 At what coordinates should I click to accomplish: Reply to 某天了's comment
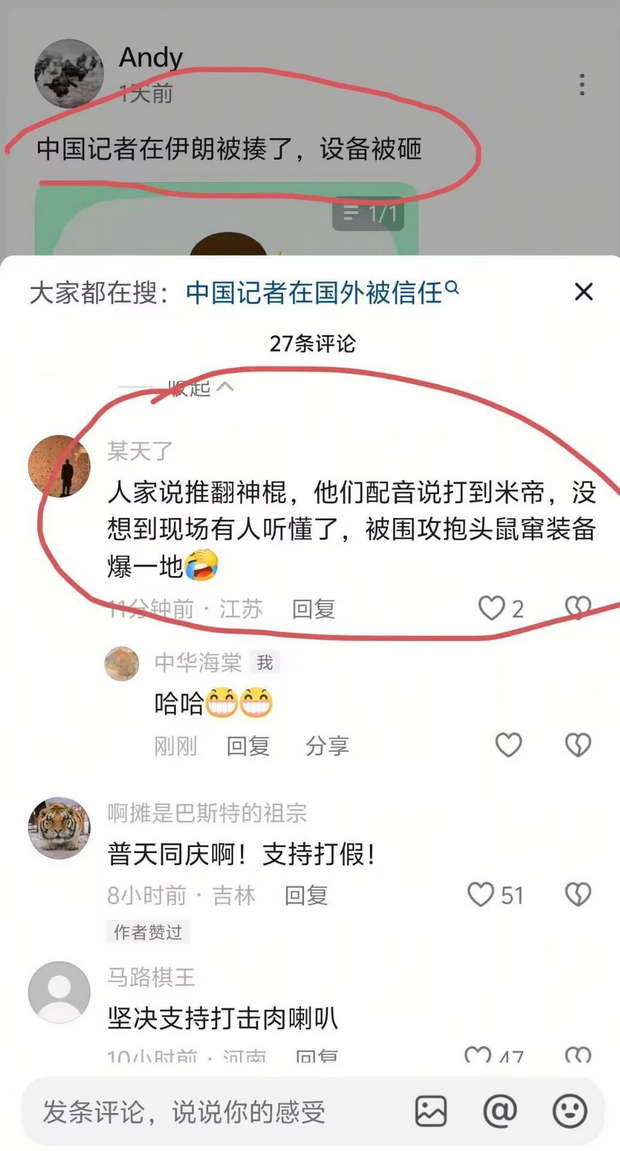tap(313, 609)
